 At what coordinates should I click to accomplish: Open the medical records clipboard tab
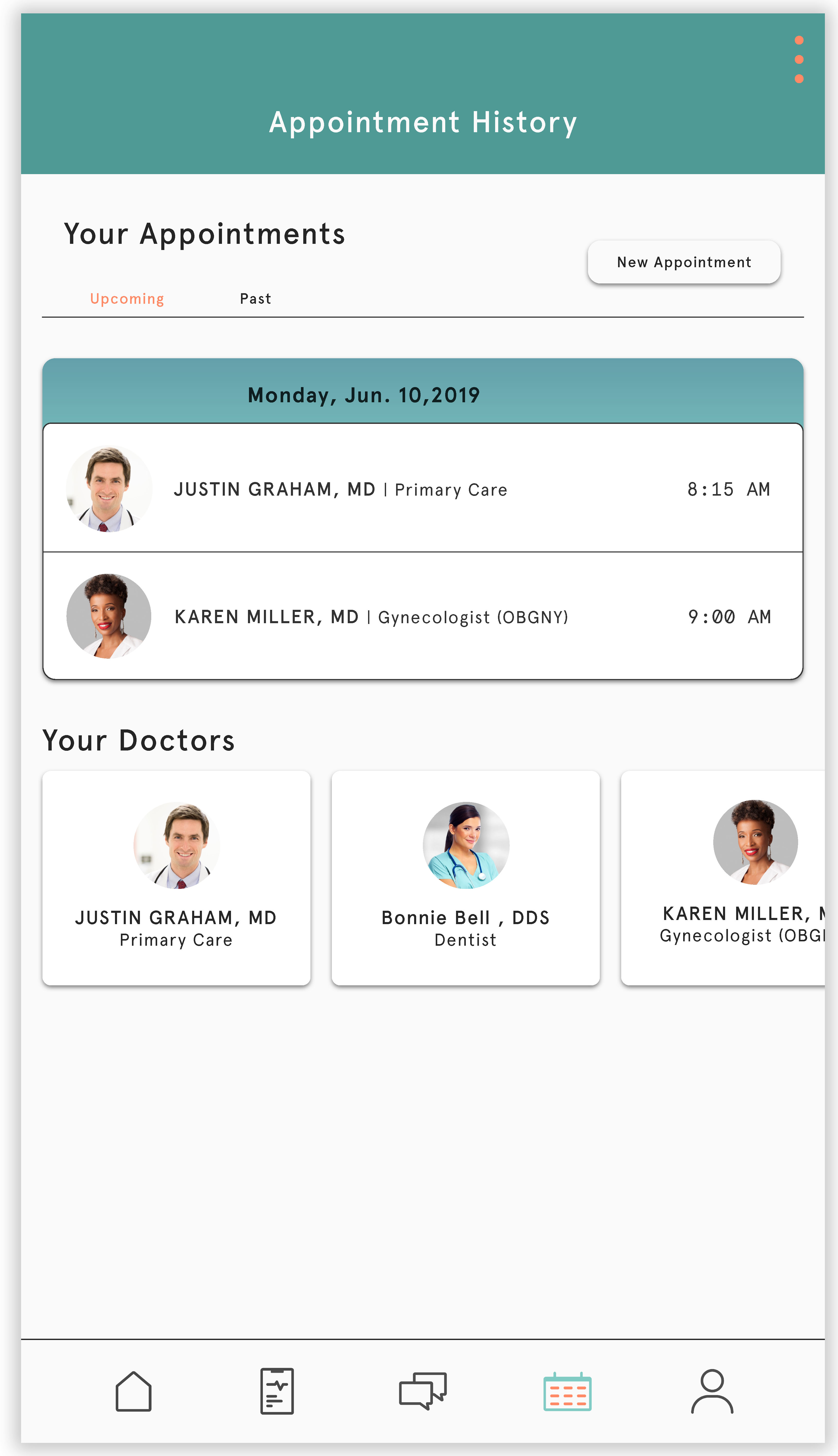277,1391
